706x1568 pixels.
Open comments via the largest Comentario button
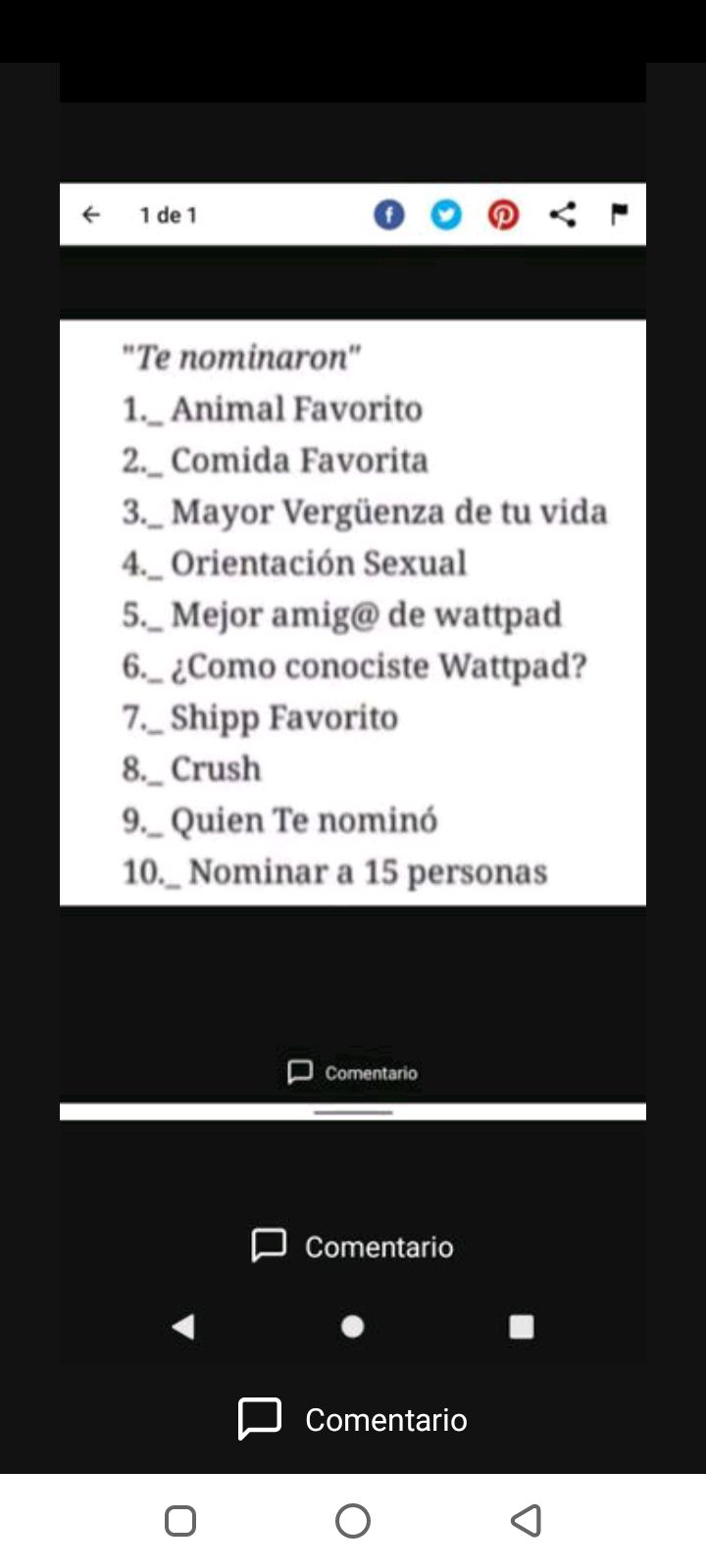coord(353,1419)
